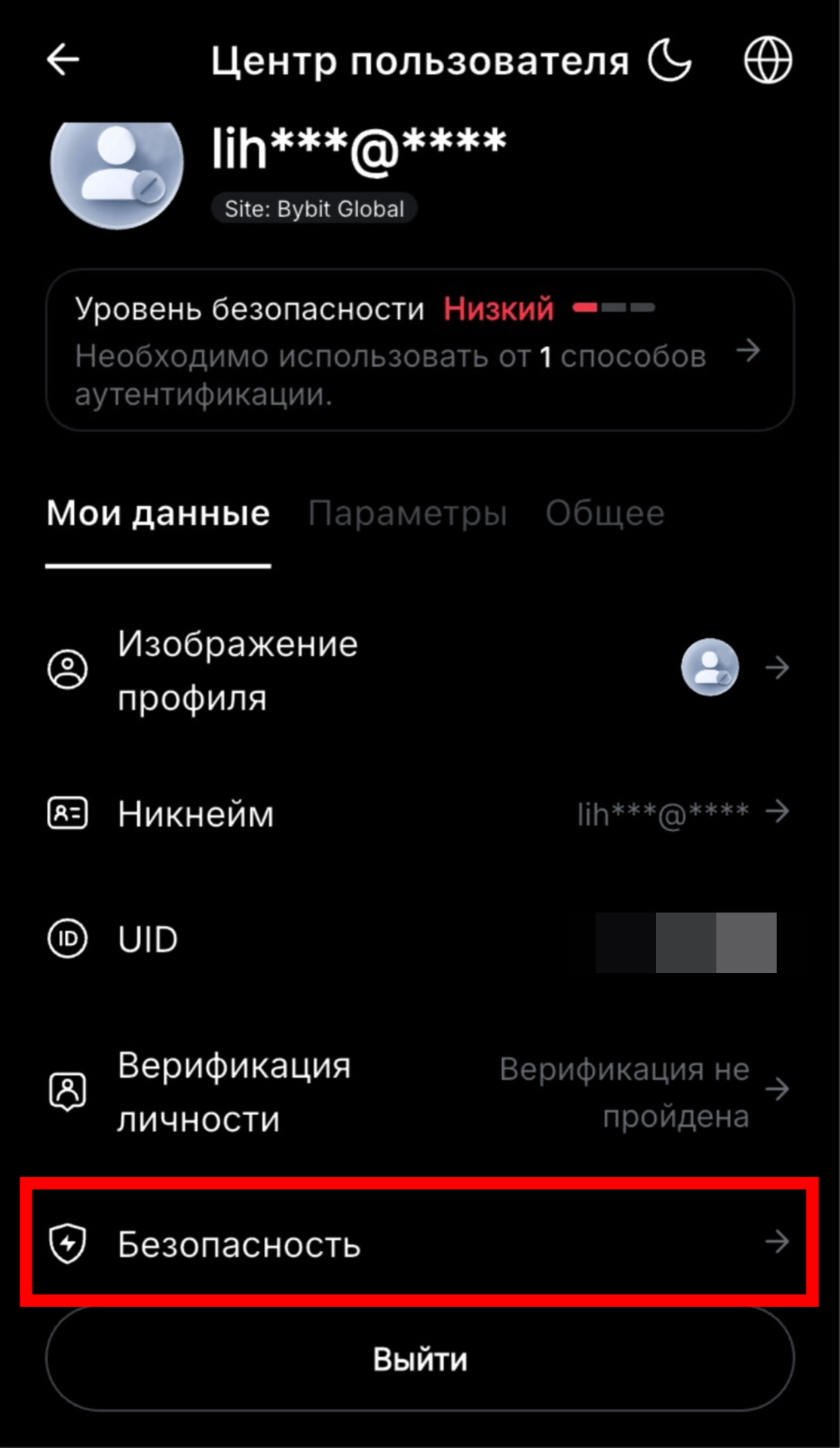Switch to the Параметры tab

coord(407,514)
